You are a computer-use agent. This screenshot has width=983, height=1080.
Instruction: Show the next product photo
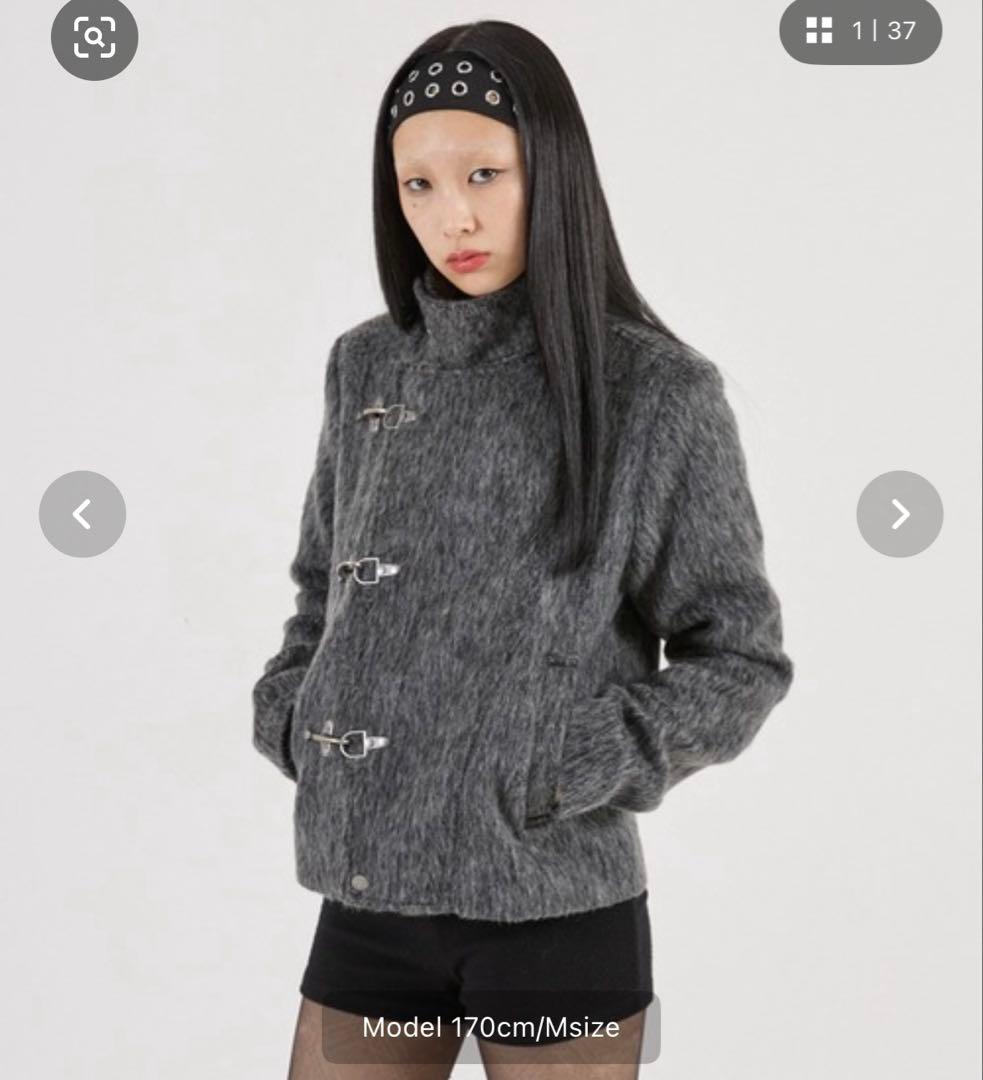tap(899, 514)
